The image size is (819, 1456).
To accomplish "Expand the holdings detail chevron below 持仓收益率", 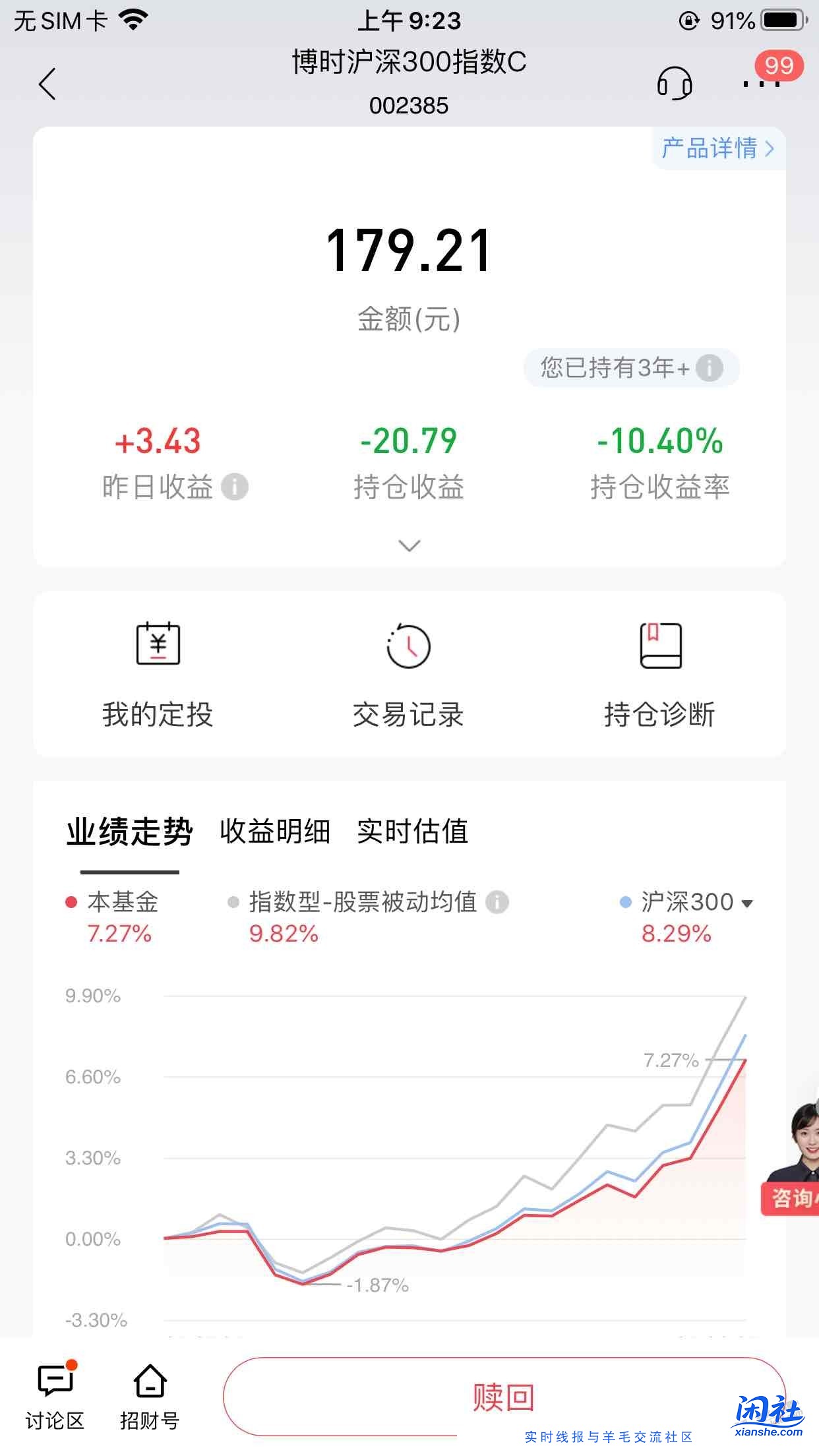I will (x=409, y=546).
